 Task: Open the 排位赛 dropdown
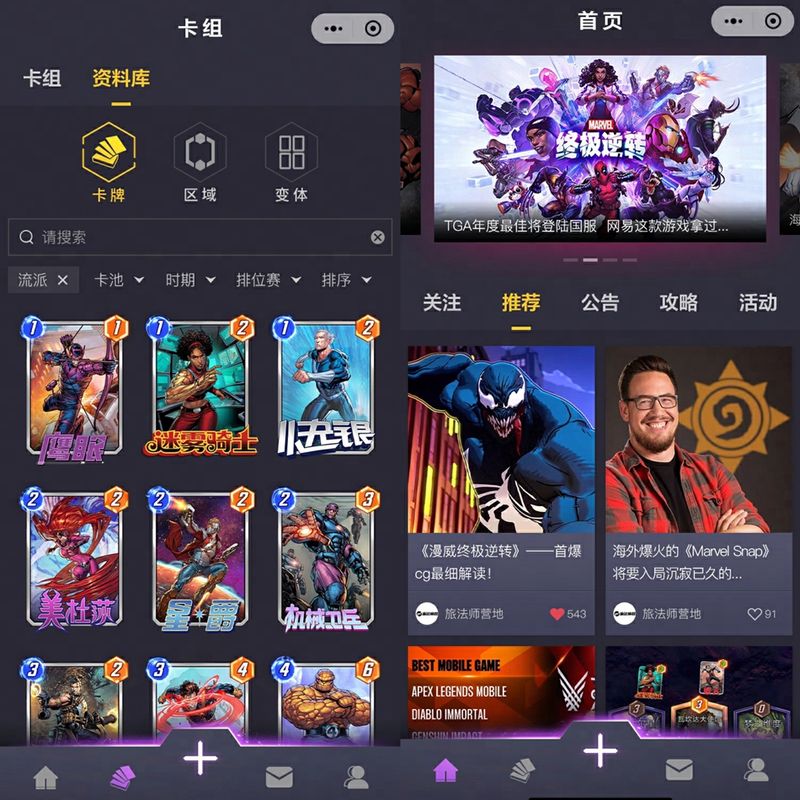pyautogui.click(x=267, y=280)
